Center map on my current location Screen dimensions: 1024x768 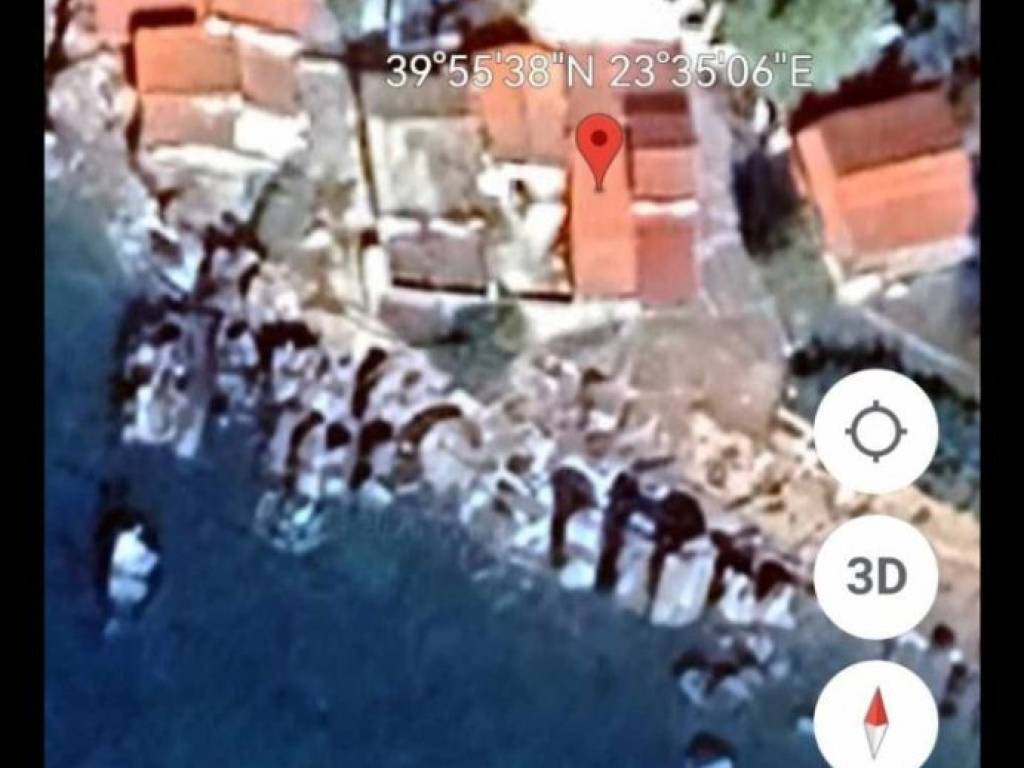(876, 432)
